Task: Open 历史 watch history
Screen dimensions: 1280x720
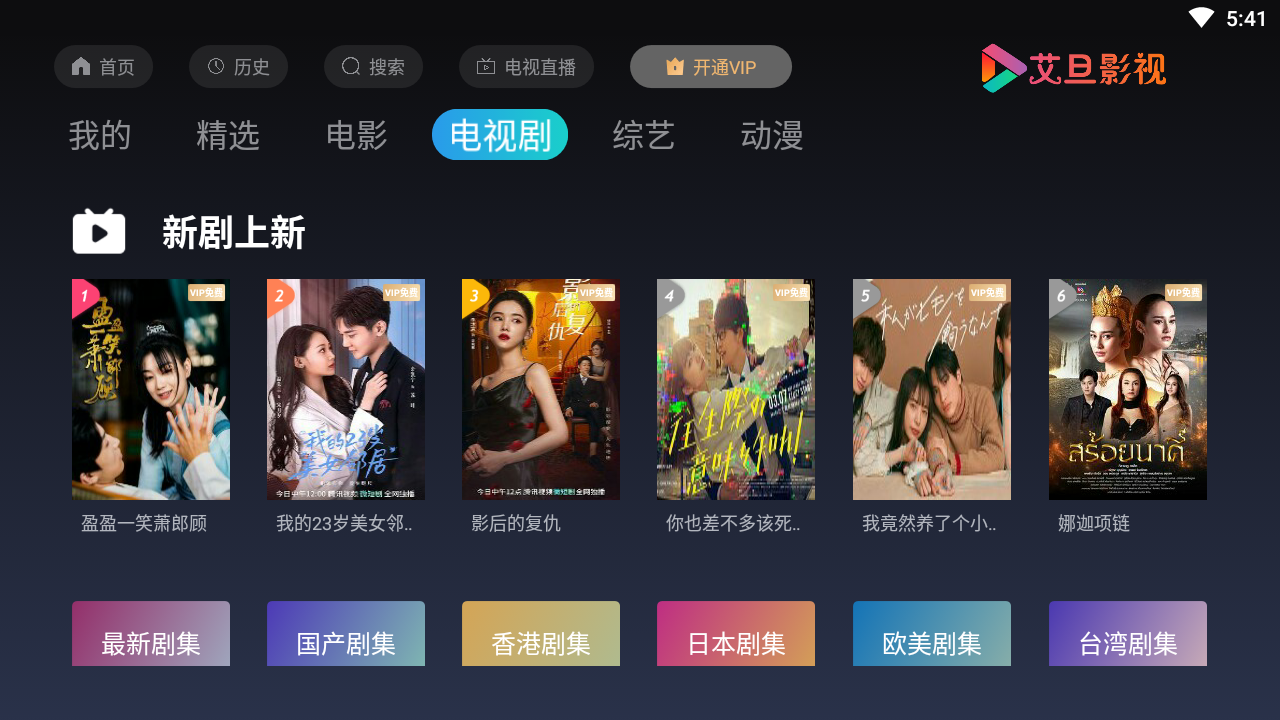Action: 238,67
